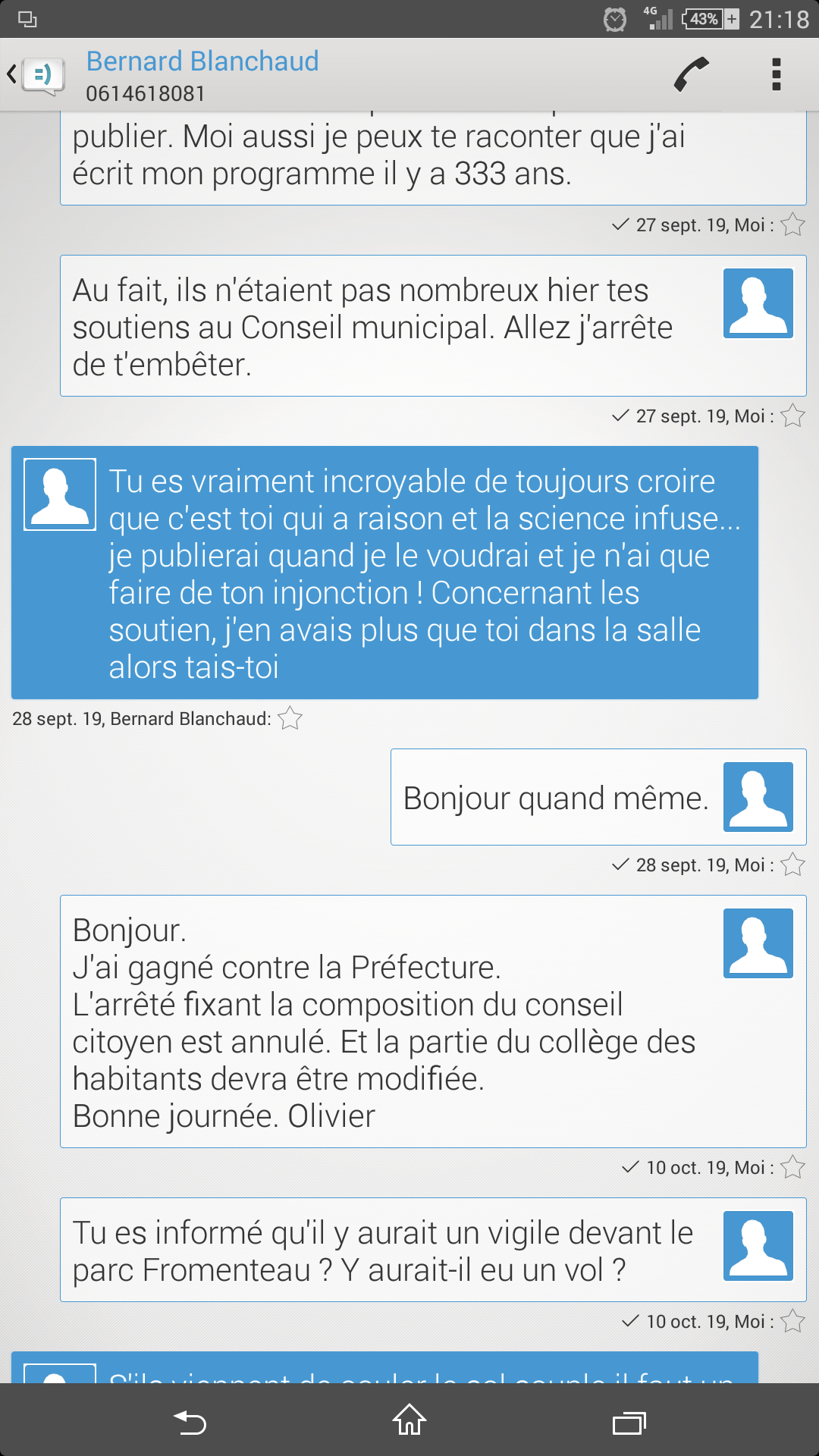Call Bernard Blanchaud

coord(691,75)
